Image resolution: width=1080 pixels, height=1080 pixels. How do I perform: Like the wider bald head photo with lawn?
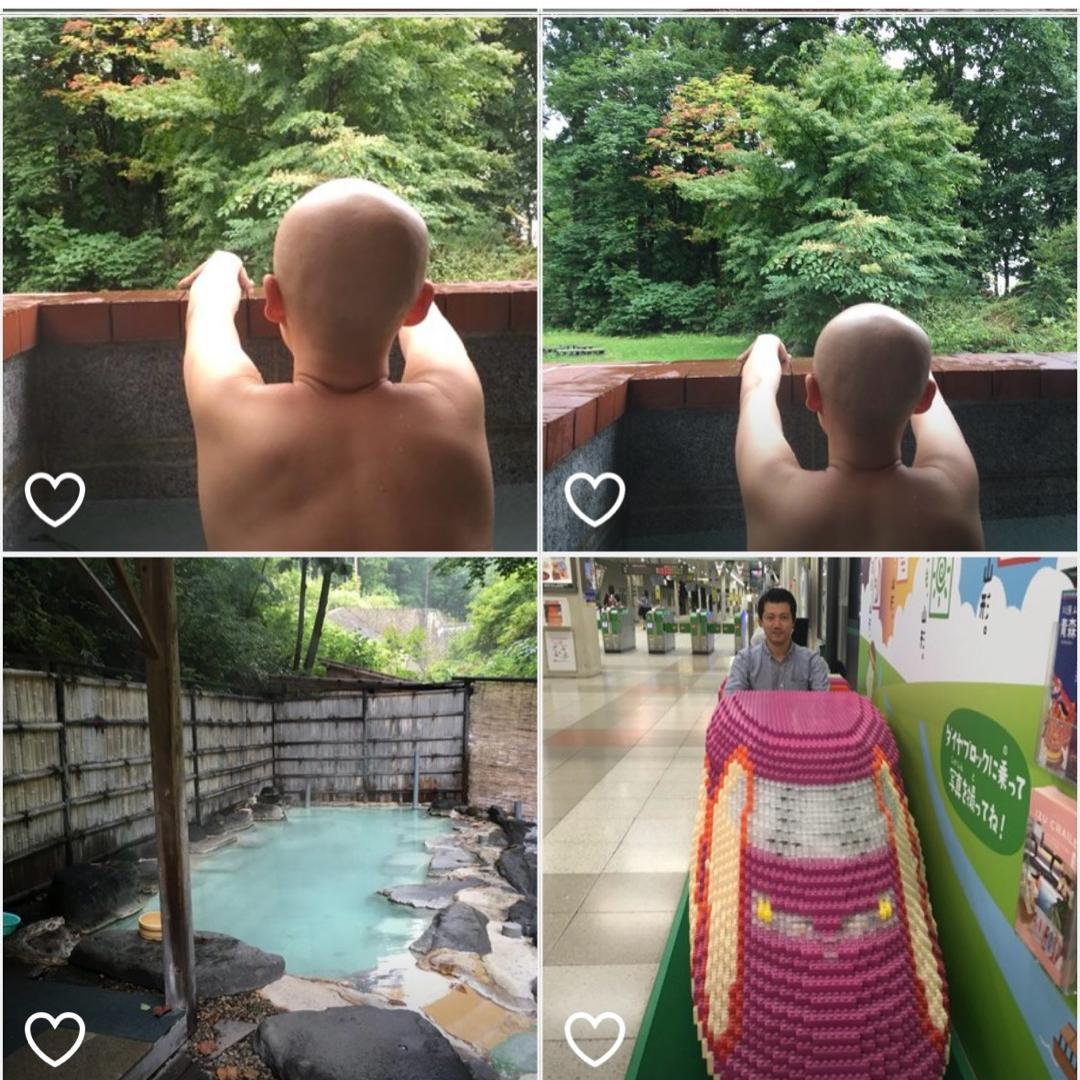595,499
